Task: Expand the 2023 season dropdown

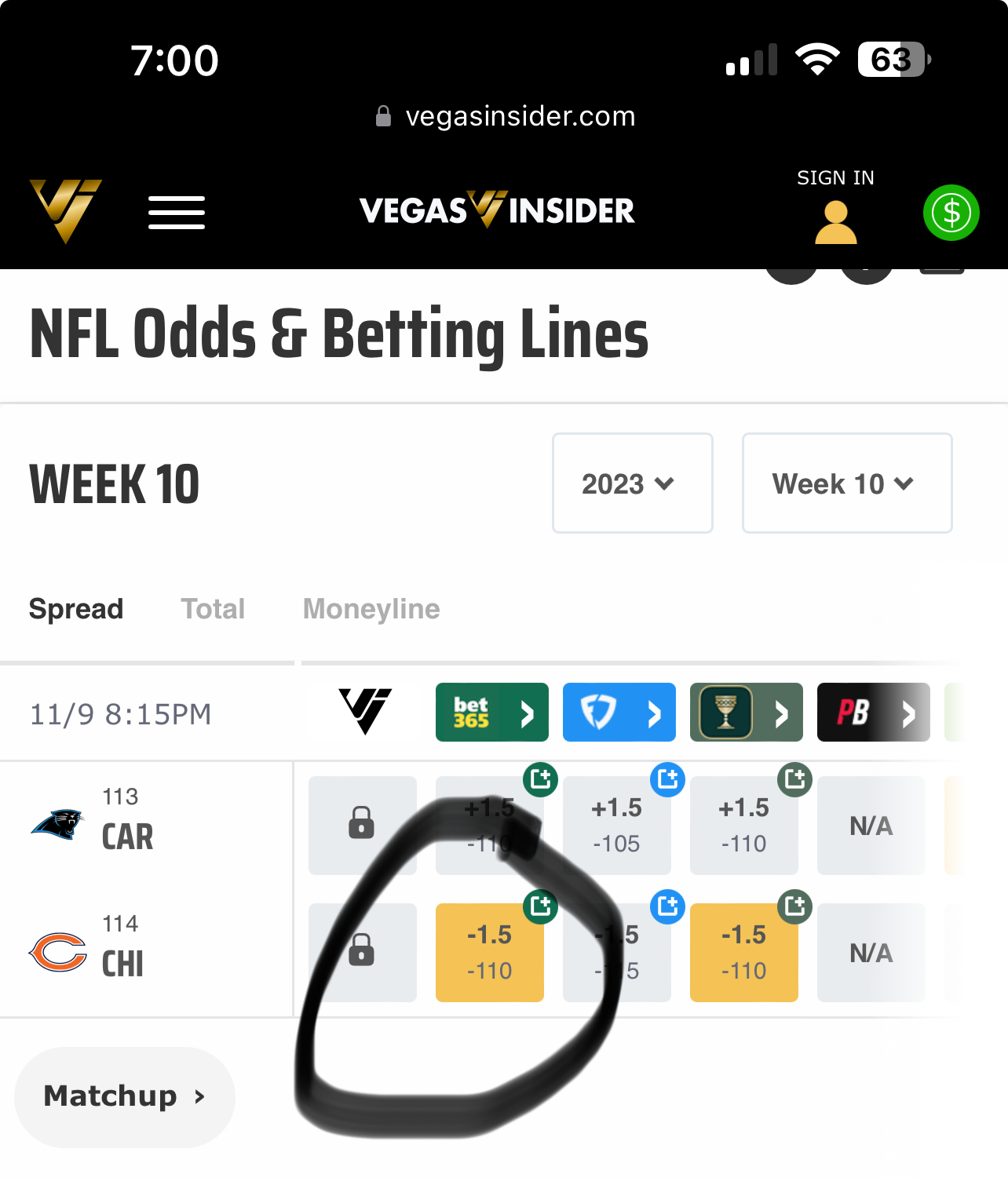Action: [x=632, y=483]
